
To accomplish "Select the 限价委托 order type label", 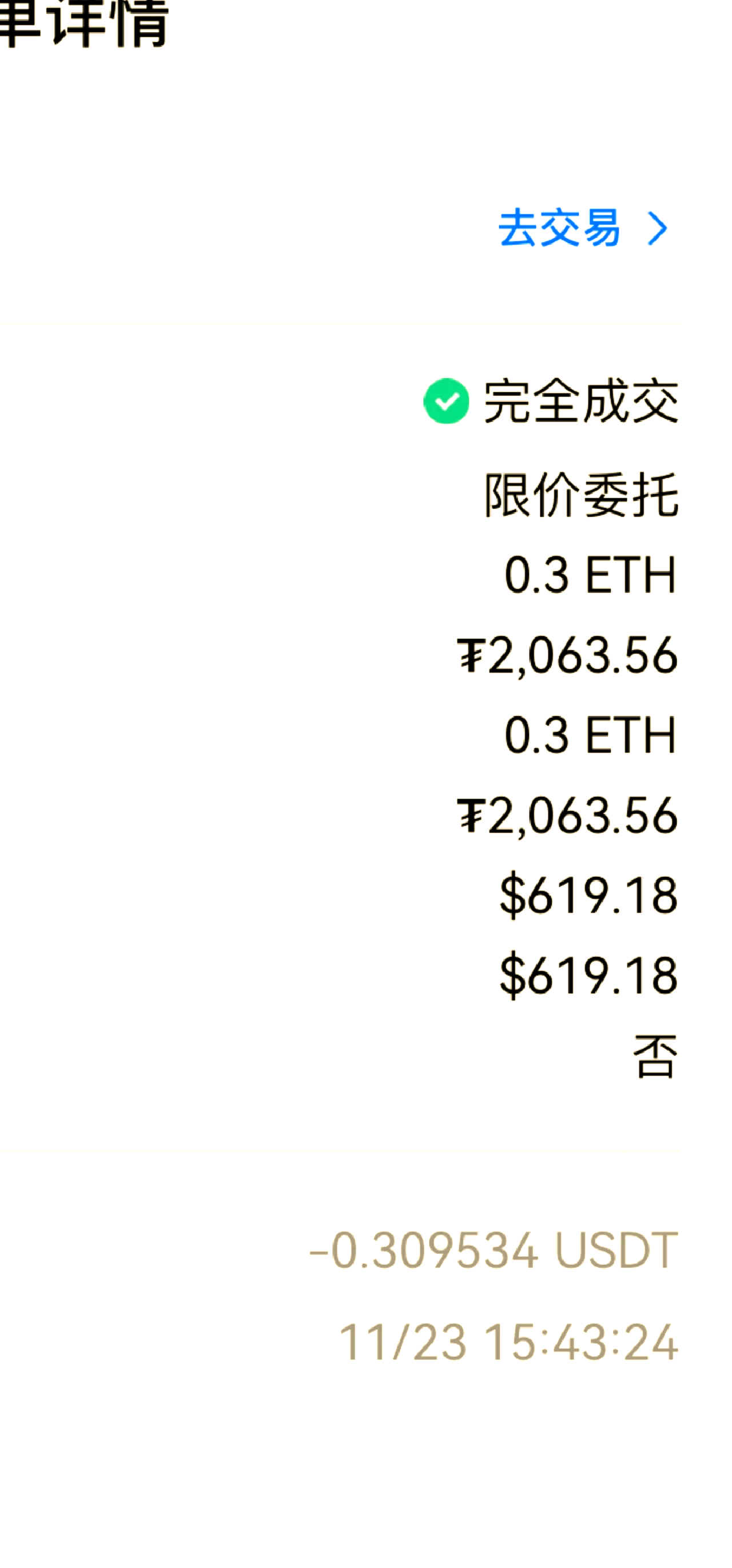I will (581, 495).
